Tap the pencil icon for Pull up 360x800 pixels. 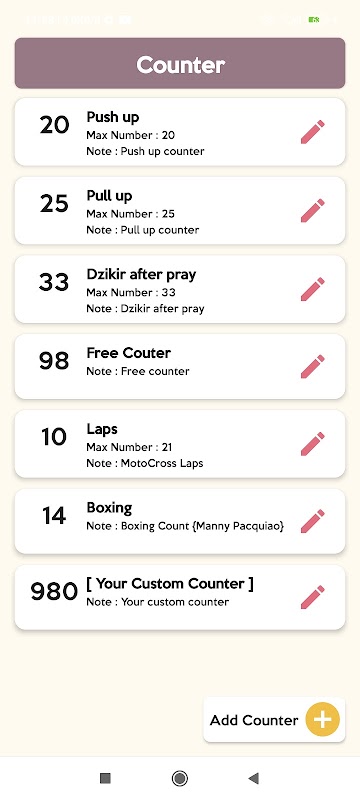coord(313,210)
